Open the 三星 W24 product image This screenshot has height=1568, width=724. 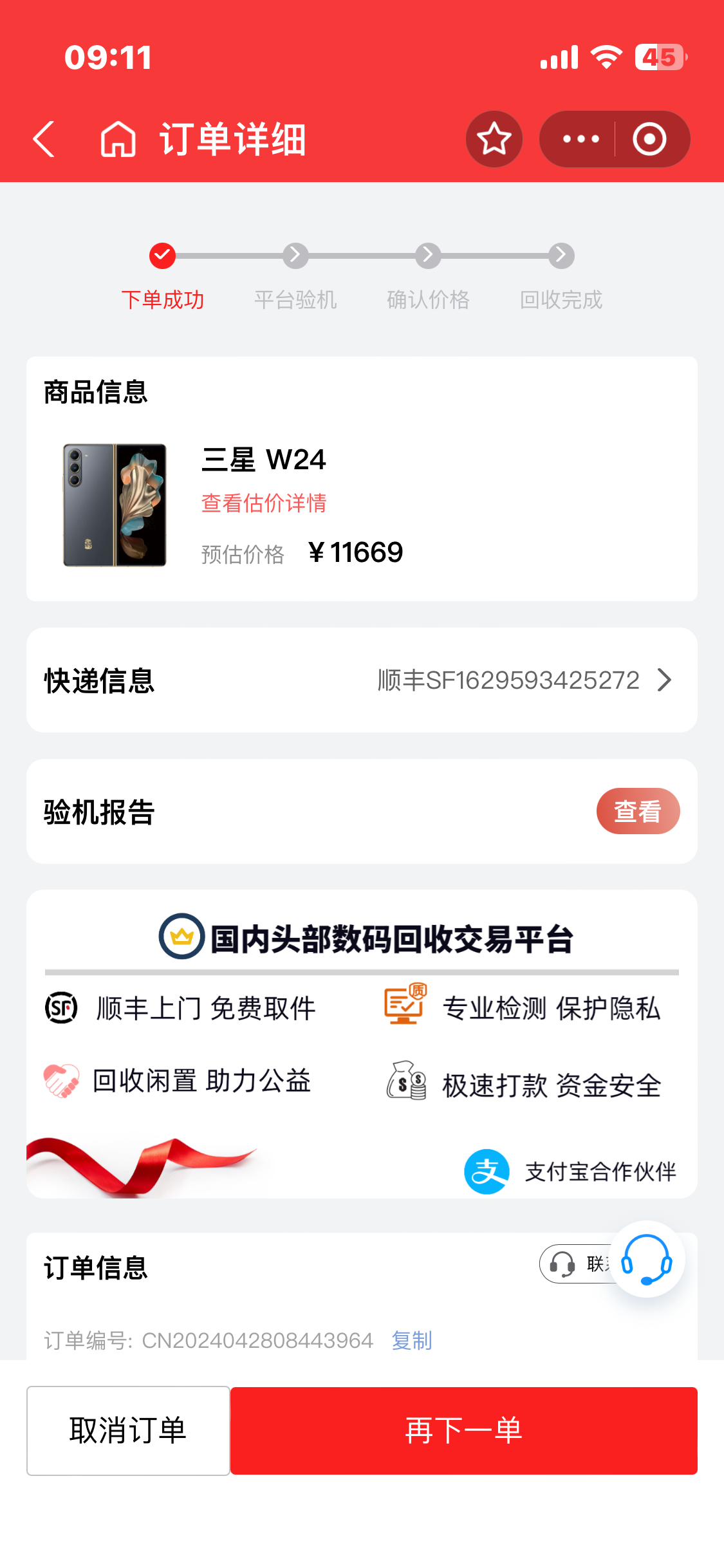(x=115, y=505)
